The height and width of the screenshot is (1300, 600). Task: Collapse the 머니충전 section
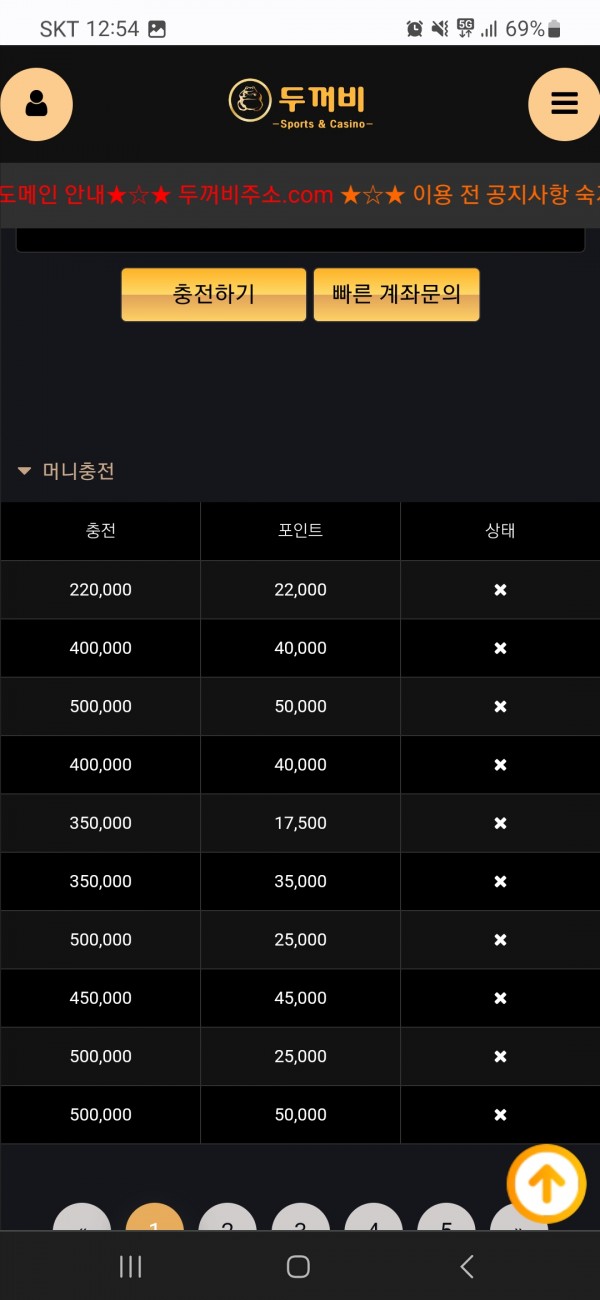(66, 471)
